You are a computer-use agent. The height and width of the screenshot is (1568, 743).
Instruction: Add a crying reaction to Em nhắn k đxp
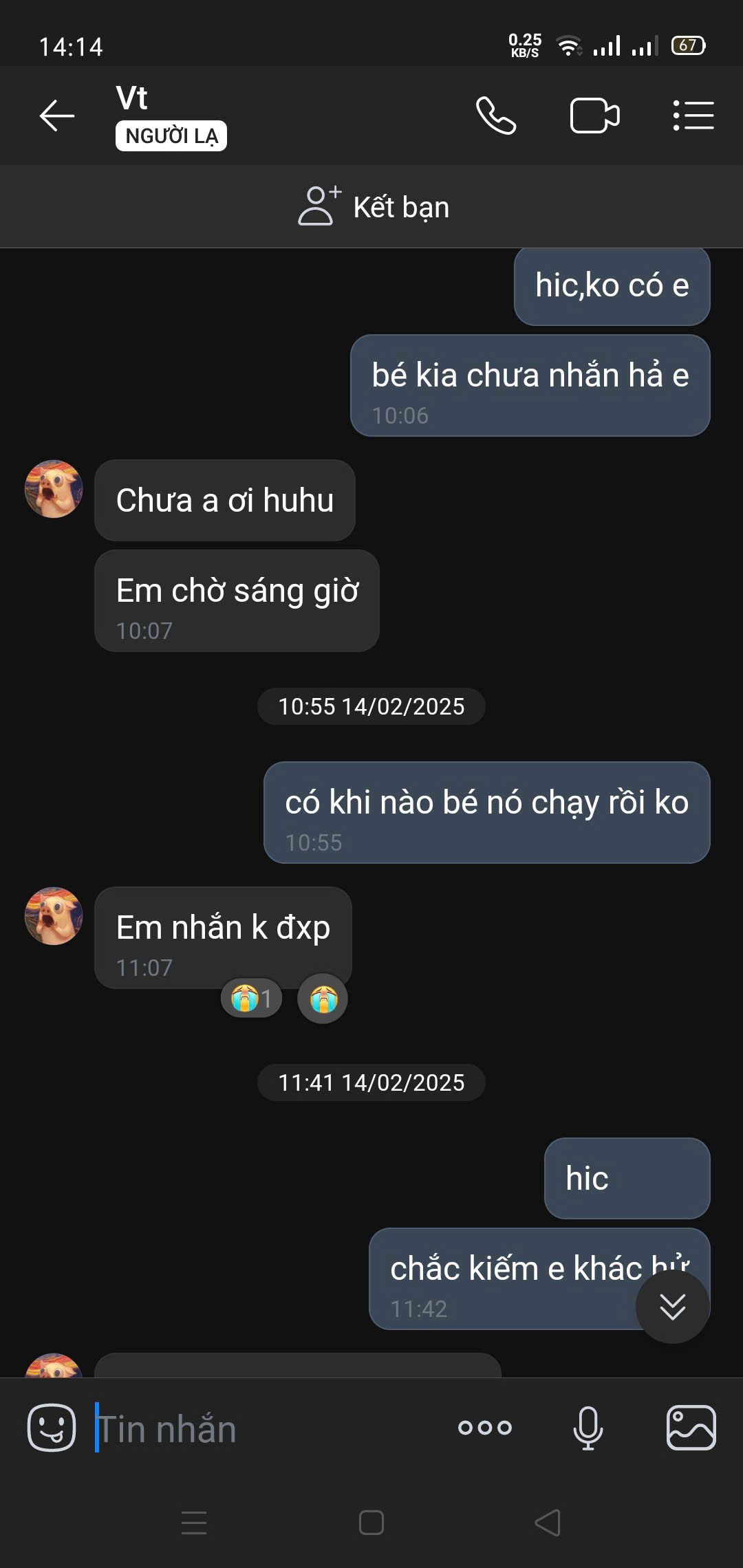tap(323, 999)
